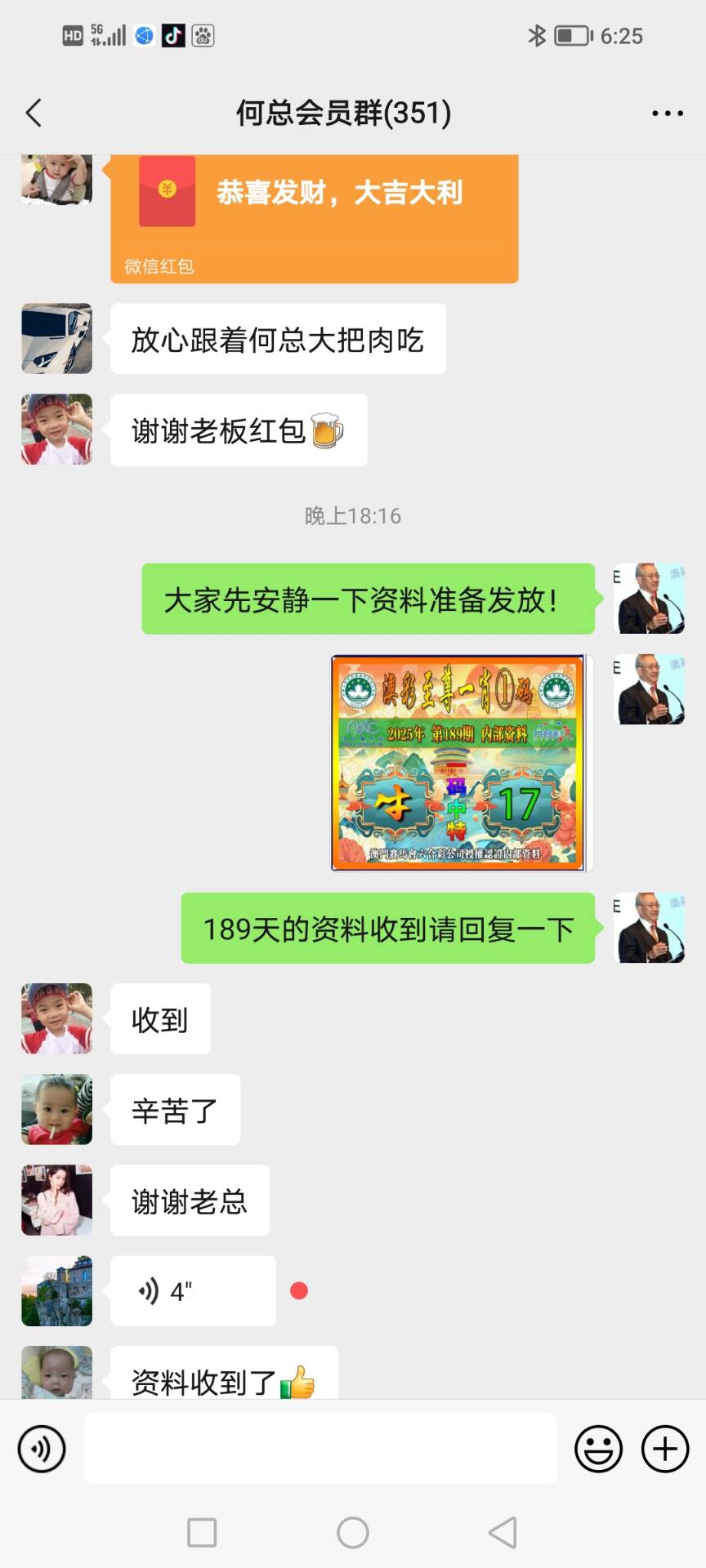706x1568 pixels.
Task: Switch to voice input mode
Action: (x=42, y=1449)
